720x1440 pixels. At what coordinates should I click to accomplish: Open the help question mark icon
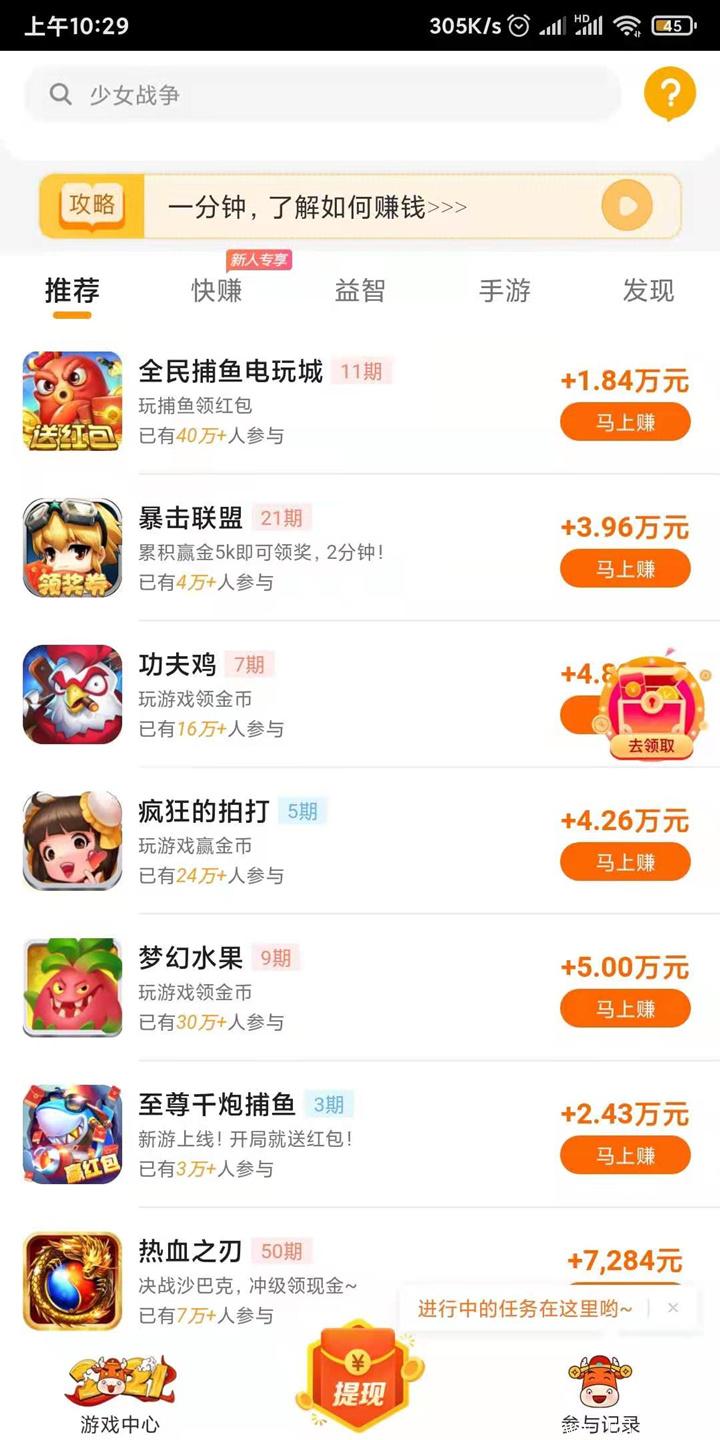click(x=669, y=94)
